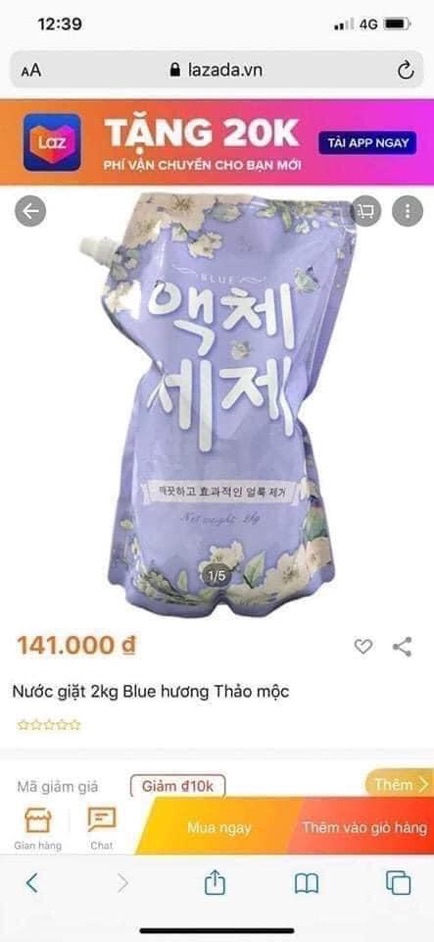Open the shopping cart icon
Image resolution: width=434 pixels, height=942 pixels.
(x=366, y=211)
